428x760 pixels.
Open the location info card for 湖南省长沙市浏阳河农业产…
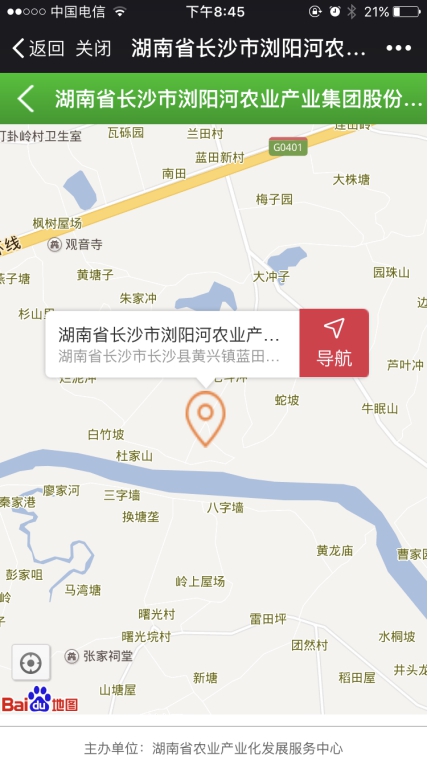(x=173, y=343)
